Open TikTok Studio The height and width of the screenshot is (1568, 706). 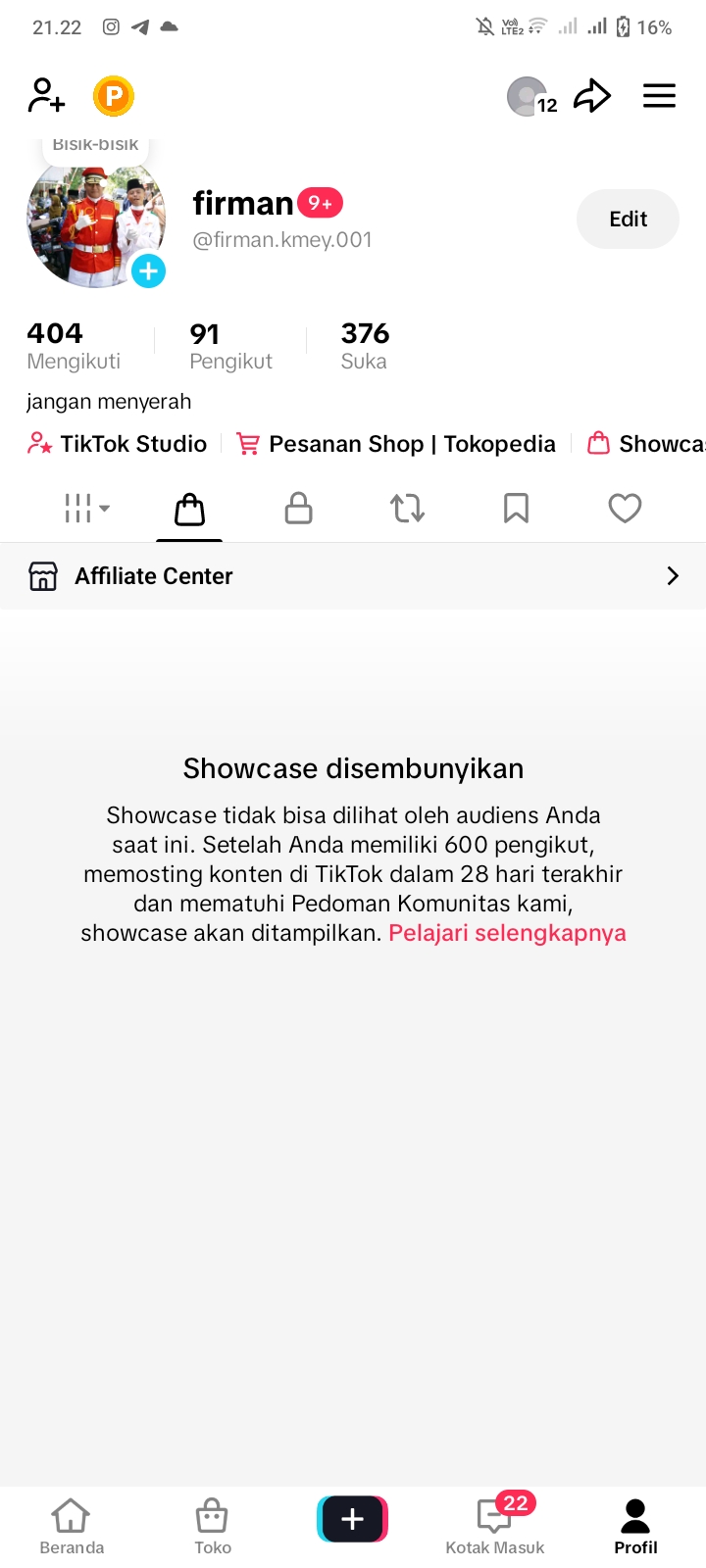(118, 444)
